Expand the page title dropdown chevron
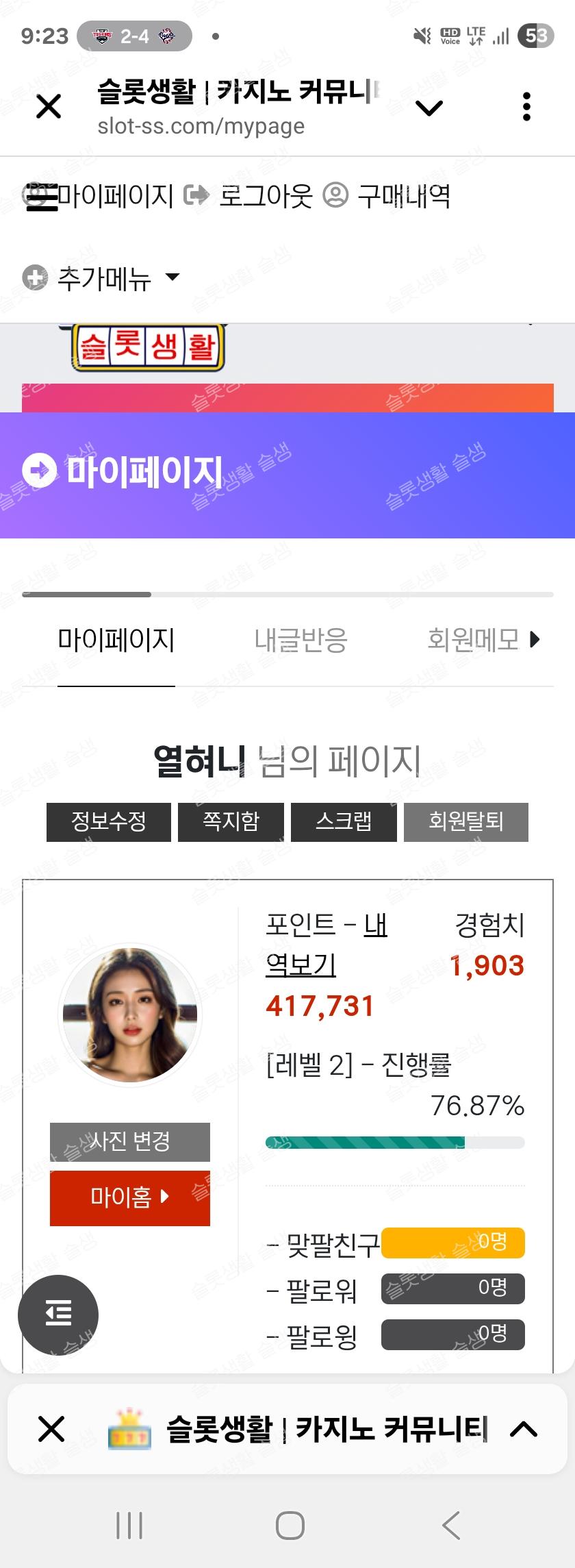575x1568 pixels. click(x=429, y=108)
